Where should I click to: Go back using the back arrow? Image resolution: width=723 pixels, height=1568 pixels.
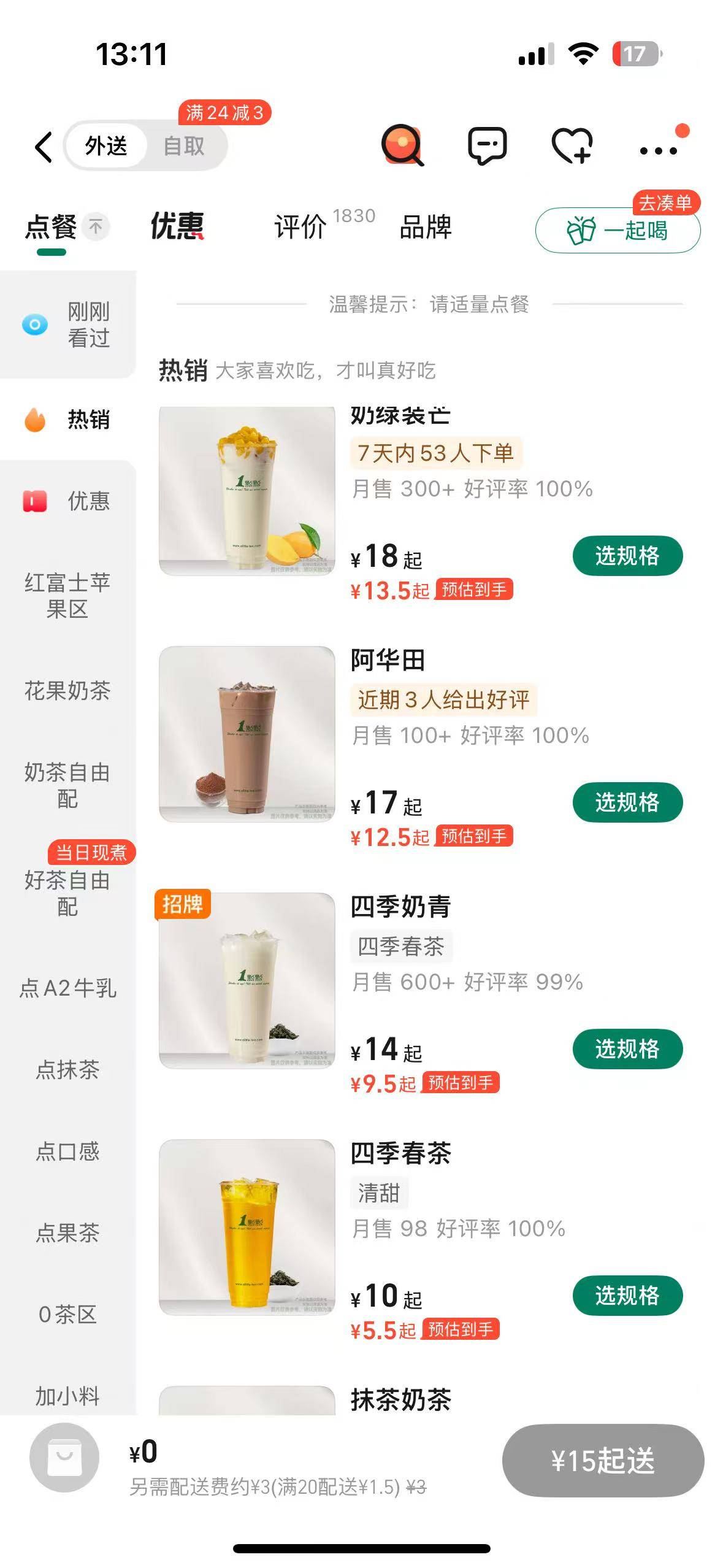tap(44, 147)
